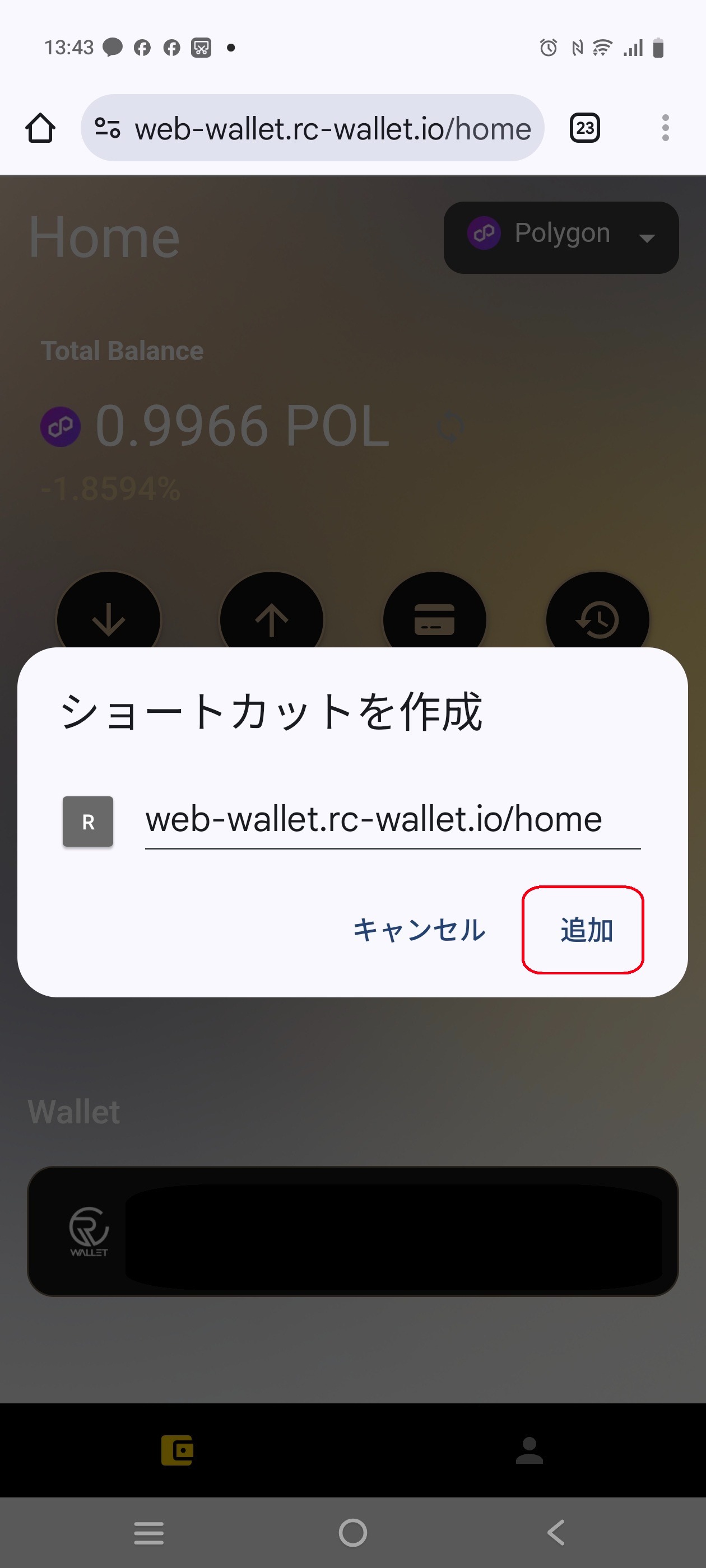
Task: Tap the system back button
Action: (x=555, y=1532)
